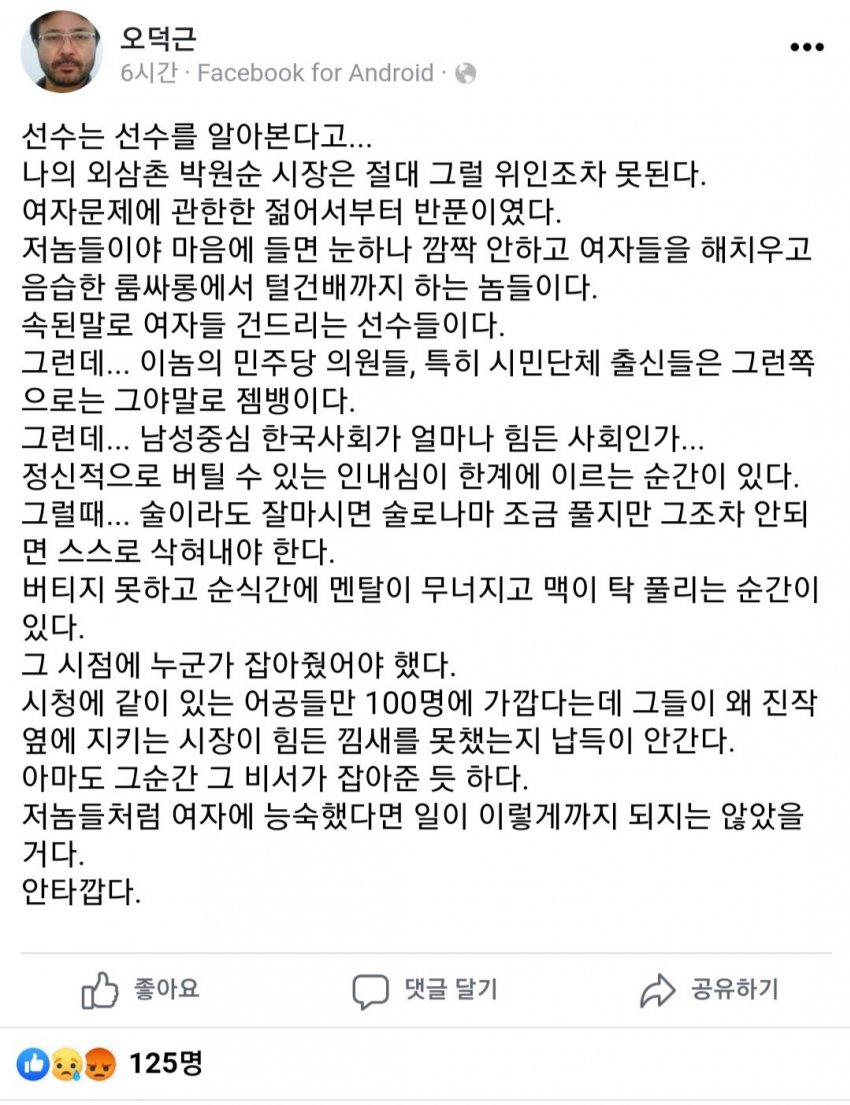Share the post via 공유하기
Screen dimensions: 850x1105
pyautogui.click(x=708, y=990)
